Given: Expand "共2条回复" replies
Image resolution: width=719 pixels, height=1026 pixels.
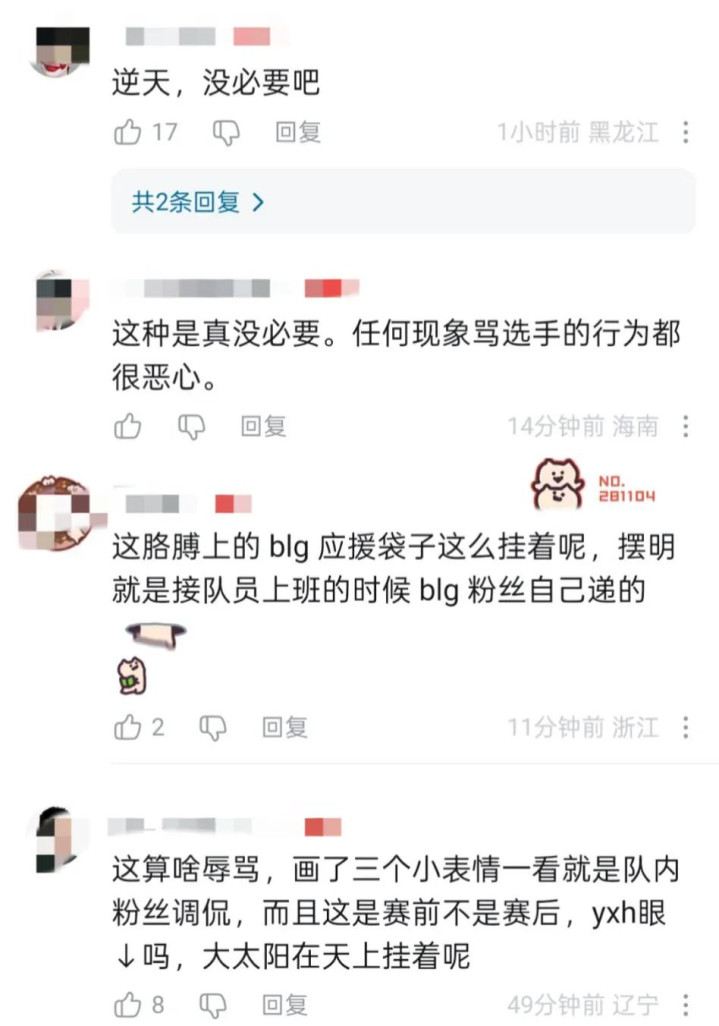Looking at the screenshot, I should [198, 202].
